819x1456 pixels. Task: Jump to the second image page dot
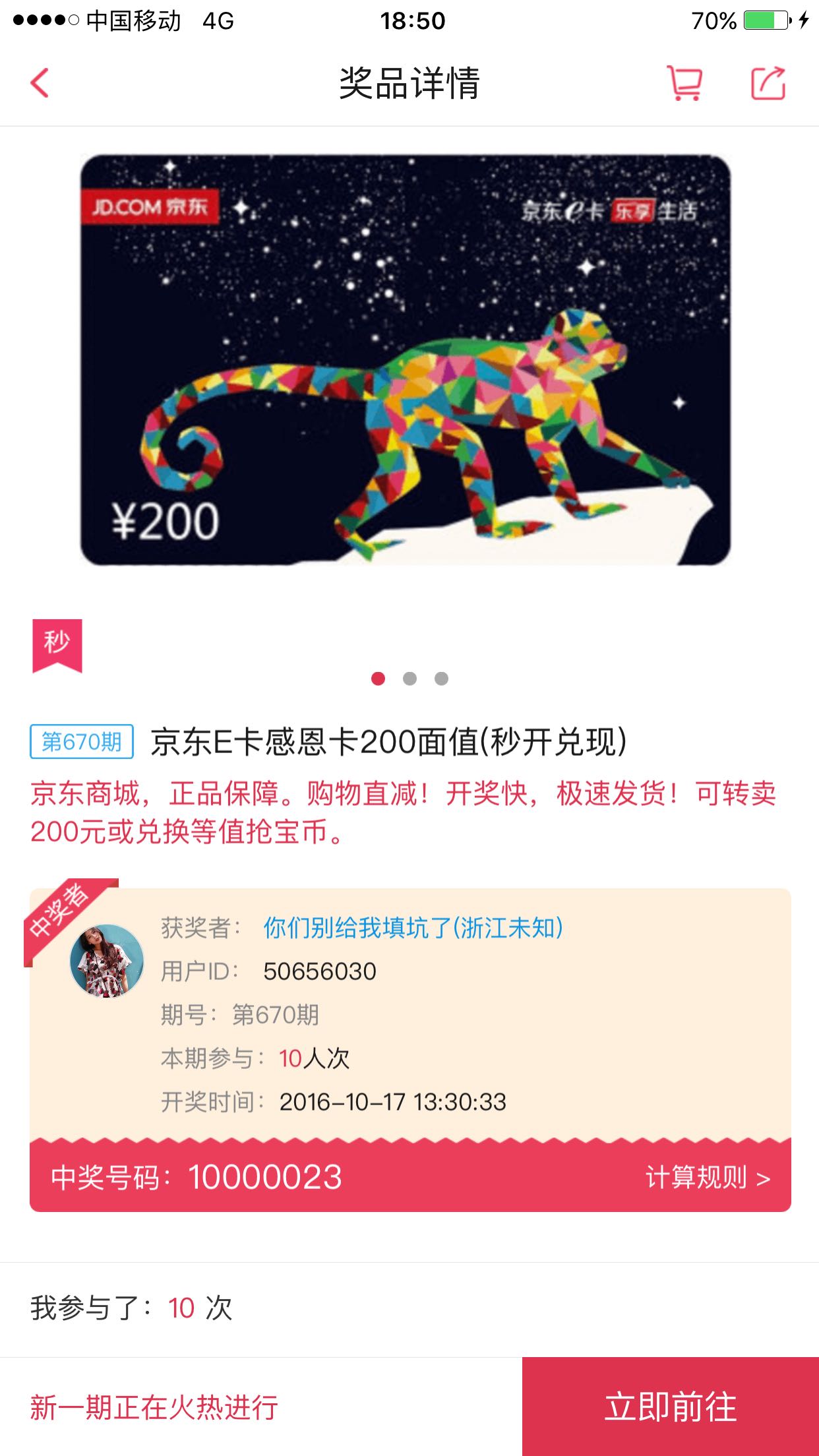tap(409, 679)
